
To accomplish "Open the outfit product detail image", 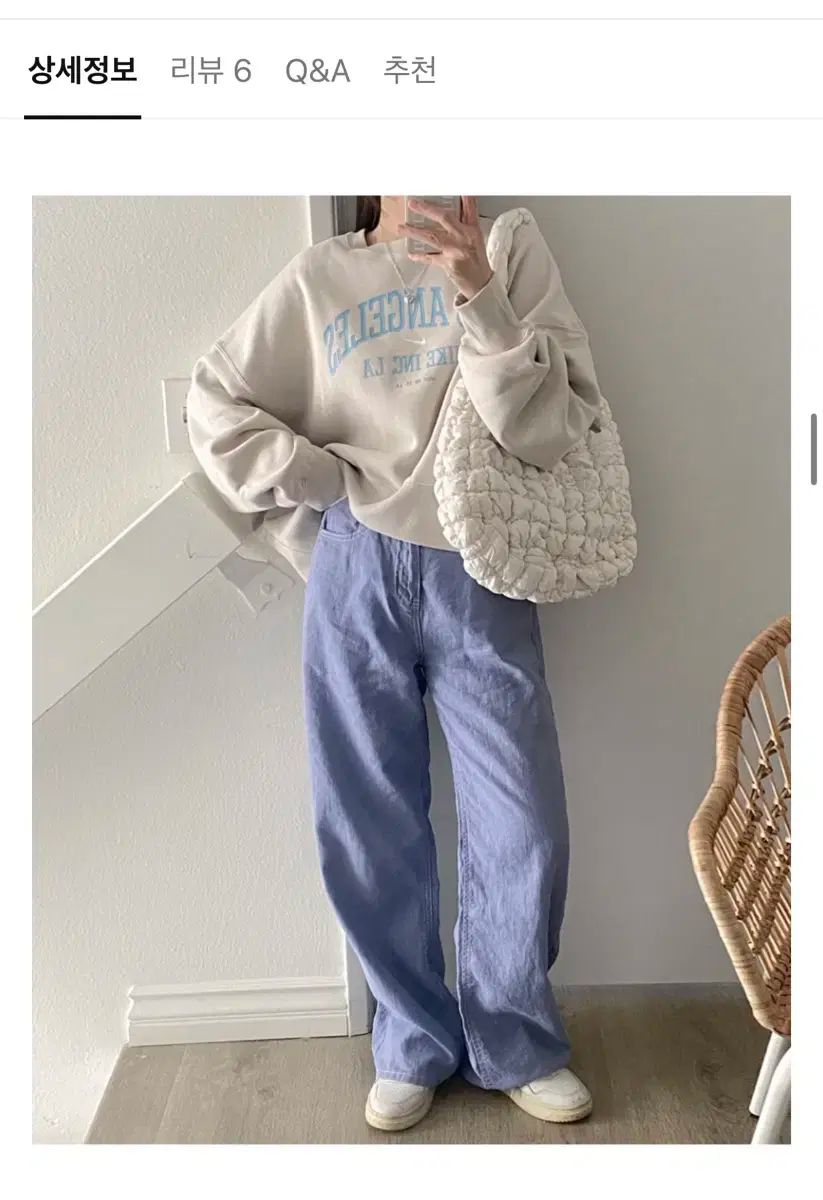I will pyautogui.click(x=411, y=668).
